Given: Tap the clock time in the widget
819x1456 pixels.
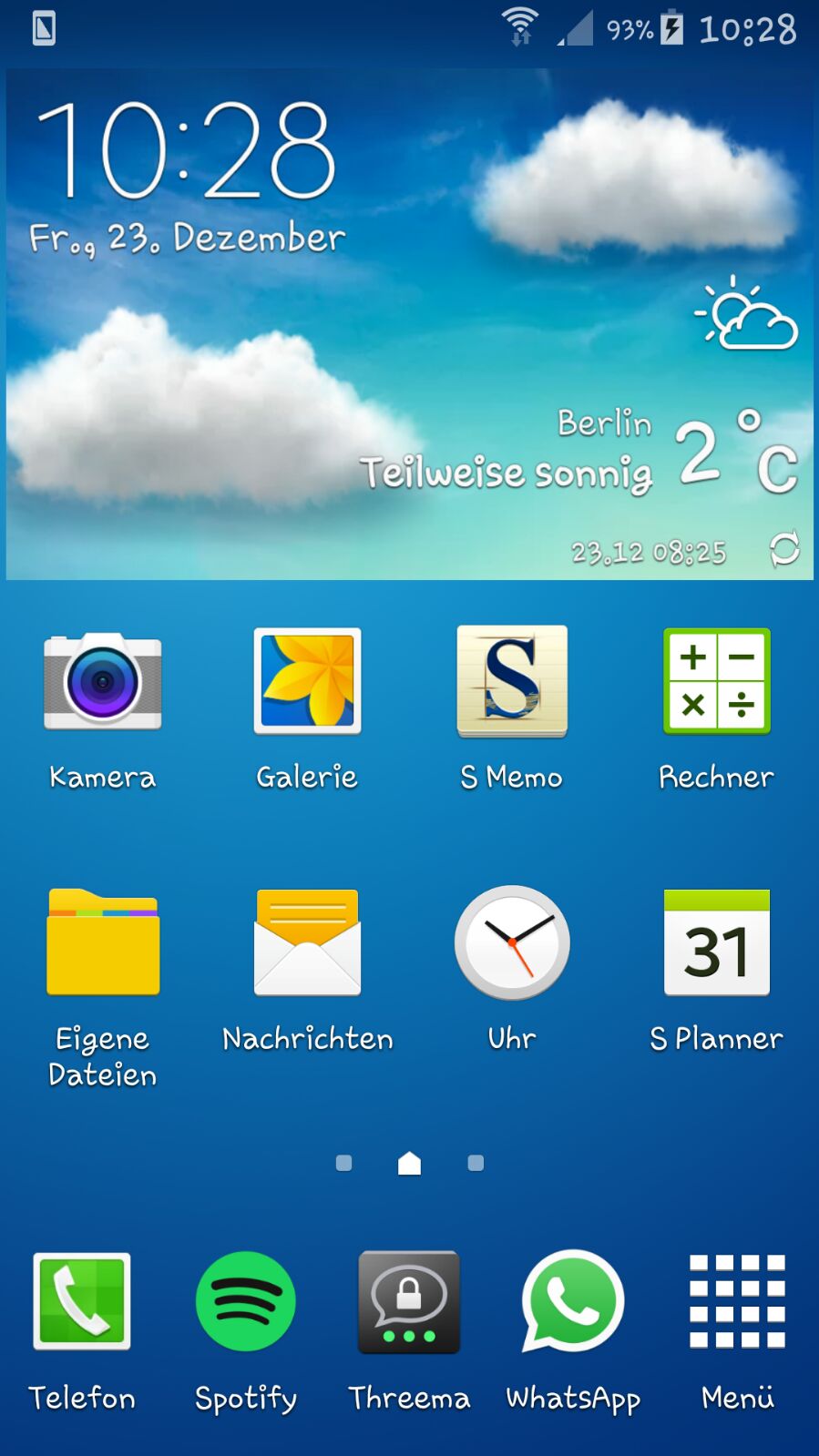Looking at the screenshot, I should tap(187, 150).
